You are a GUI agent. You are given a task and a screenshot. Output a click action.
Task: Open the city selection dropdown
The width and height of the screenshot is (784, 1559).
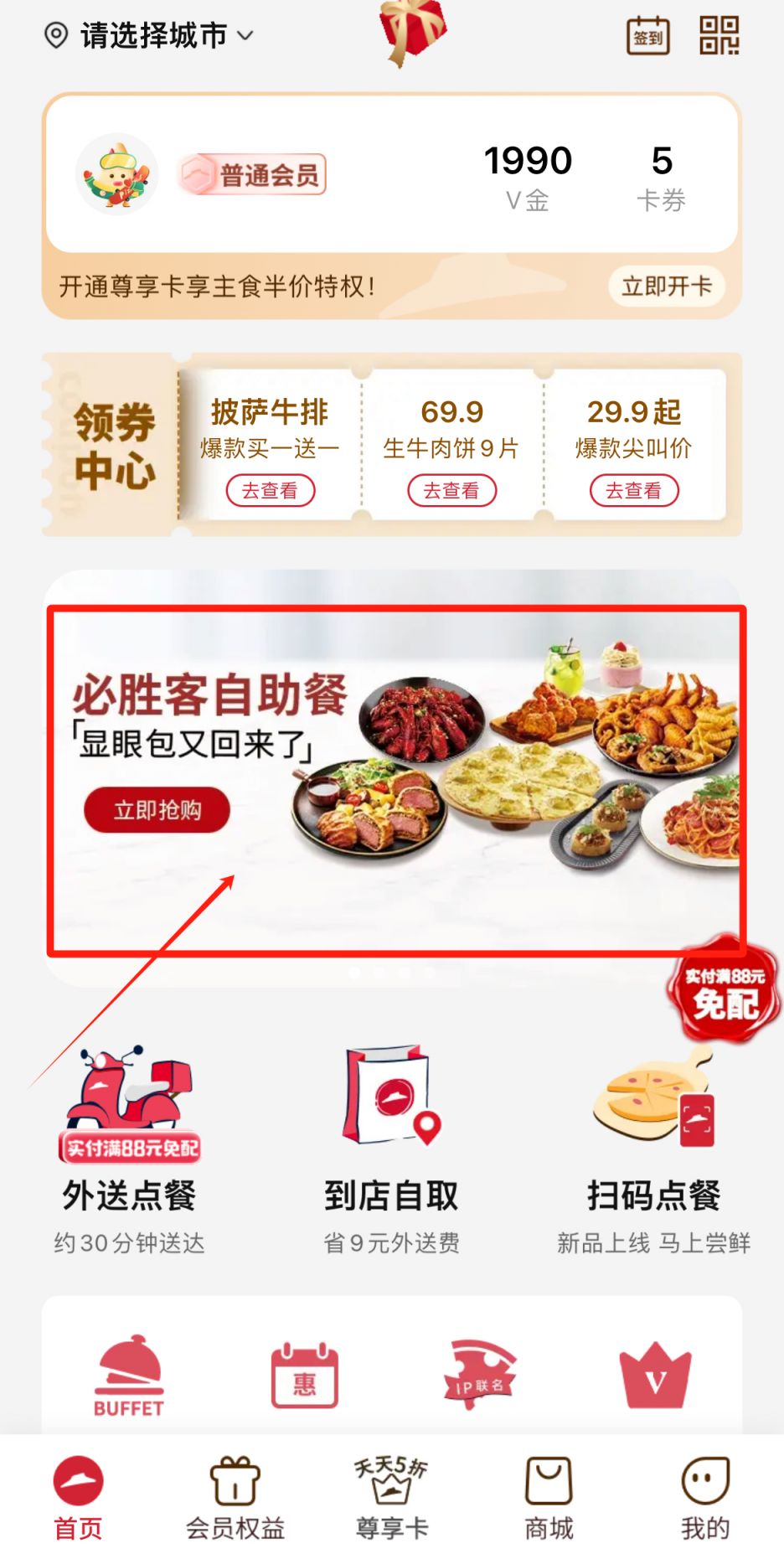(x=148, y=36)
